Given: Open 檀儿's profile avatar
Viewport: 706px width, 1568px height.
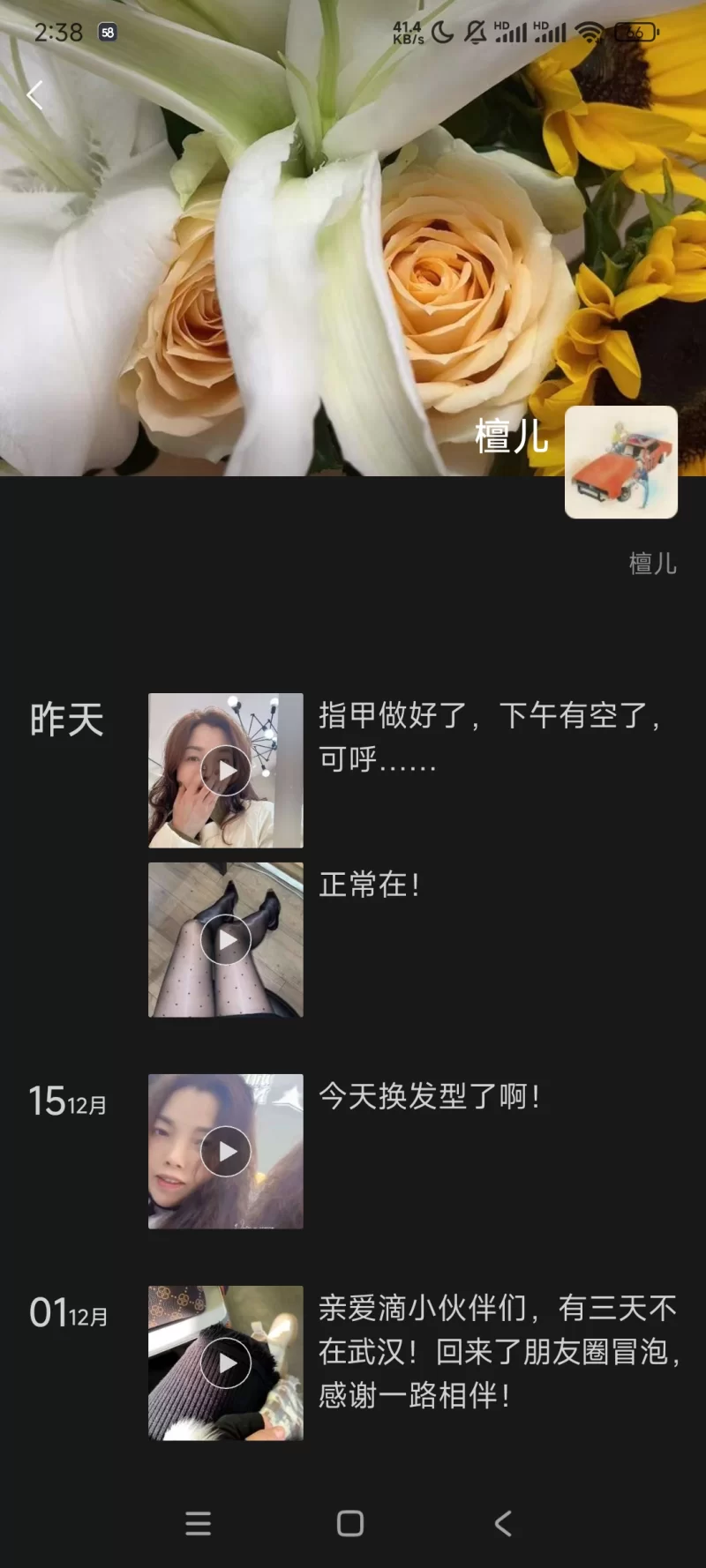Looking at the screenshot, I should point(620,462).
